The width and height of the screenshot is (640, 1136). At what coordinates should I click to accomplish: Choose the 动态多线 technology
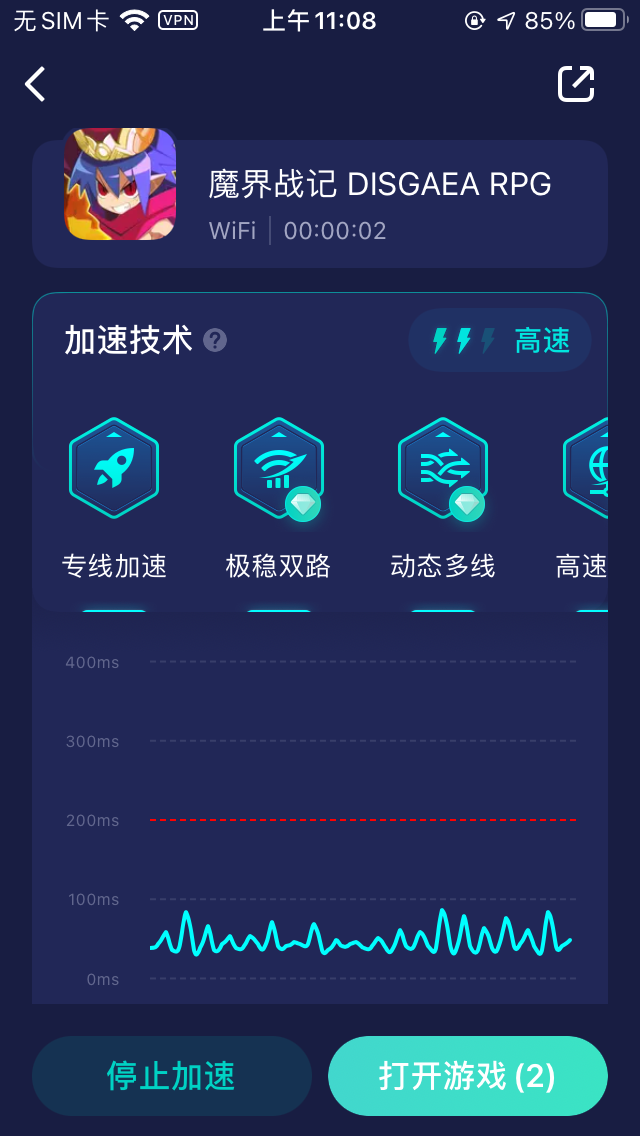[442, 495]
